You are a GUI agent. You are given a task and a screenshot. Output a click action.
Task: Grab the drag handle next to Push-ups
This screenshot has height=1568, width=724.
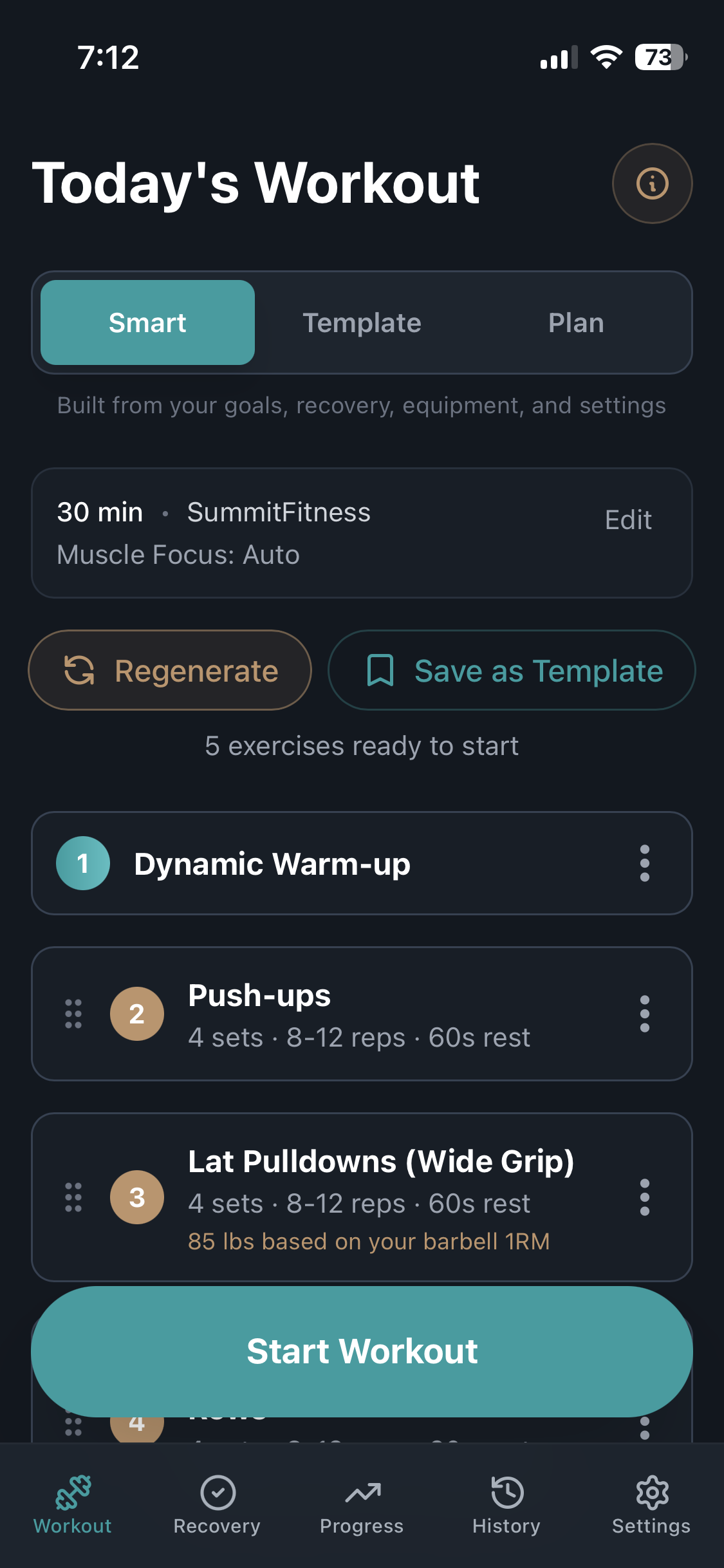tap(73, 1014)
